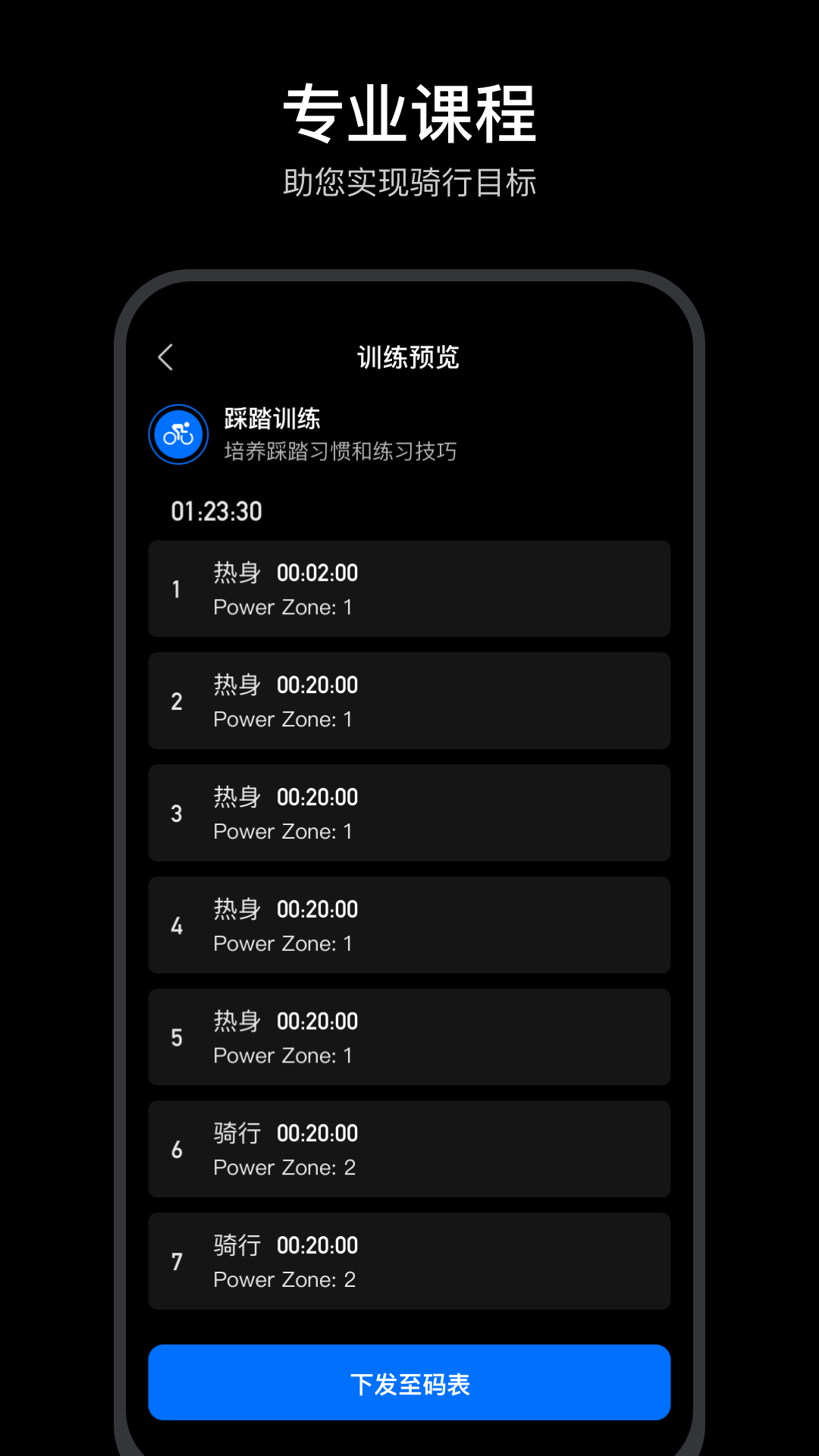Image resolution: width=819 pixels, height=1456 pixels.
Task: Click Power Zone: 2 label on step 6
Action: click(284, 1167)
